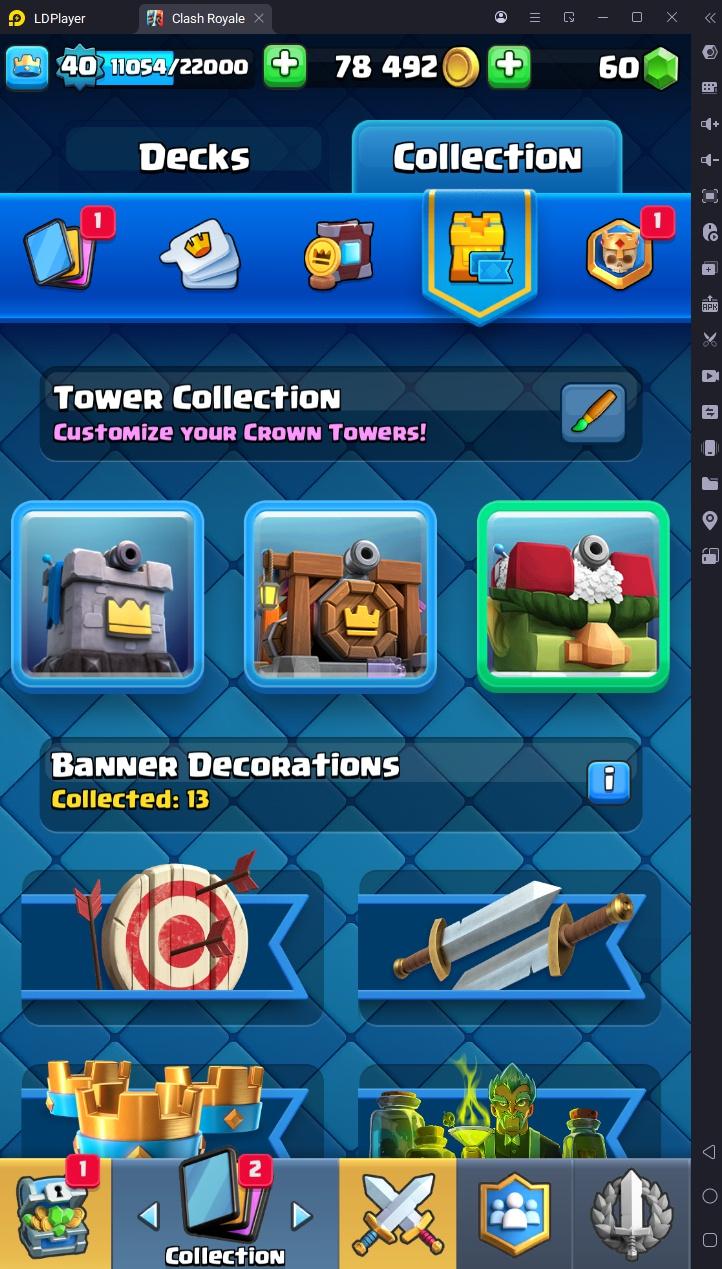Select the default stone tower skin

(x=107, y=595)
